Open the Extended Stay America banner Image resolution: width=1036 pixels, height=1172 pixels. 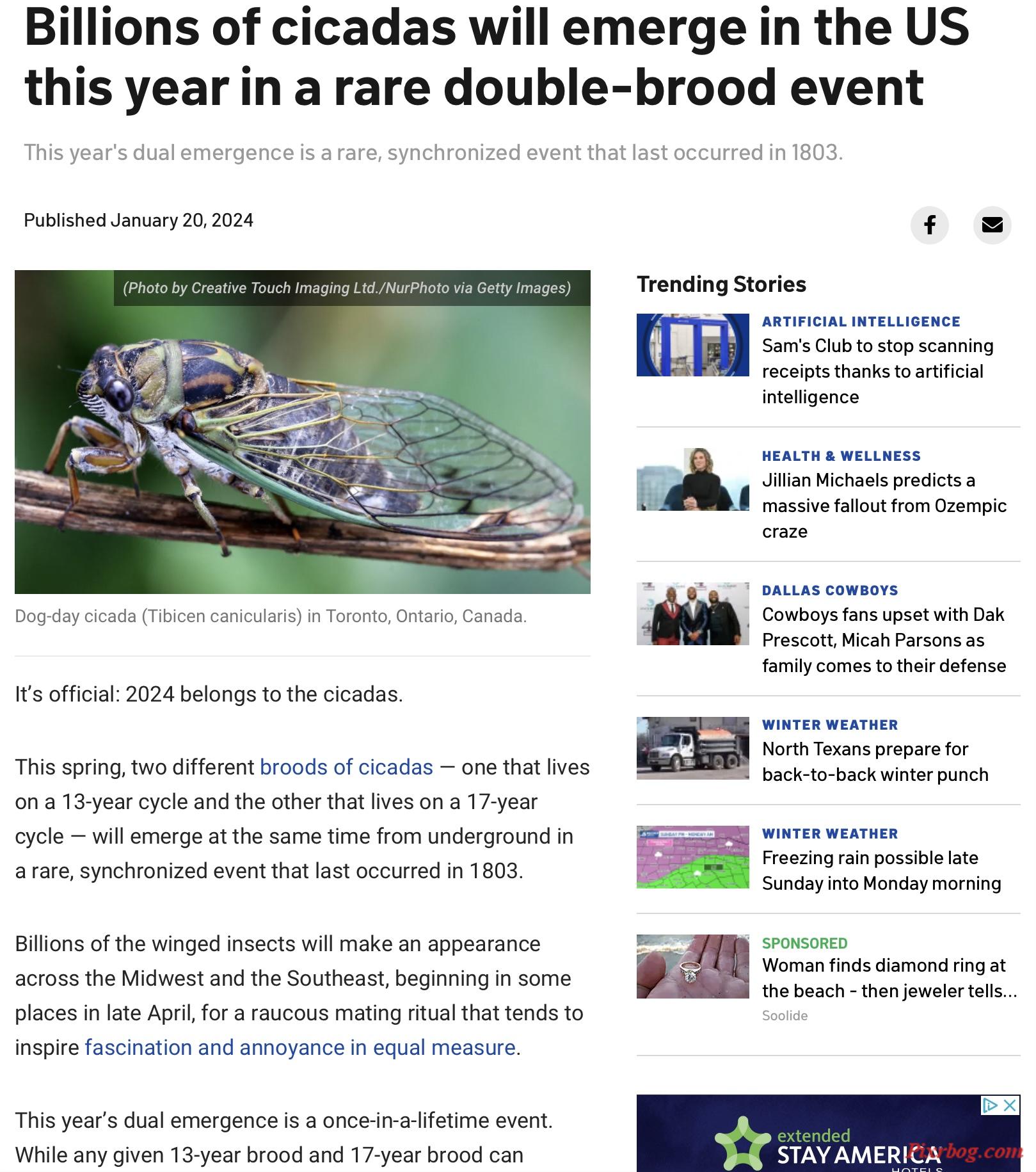click(x=825, y=1143)
